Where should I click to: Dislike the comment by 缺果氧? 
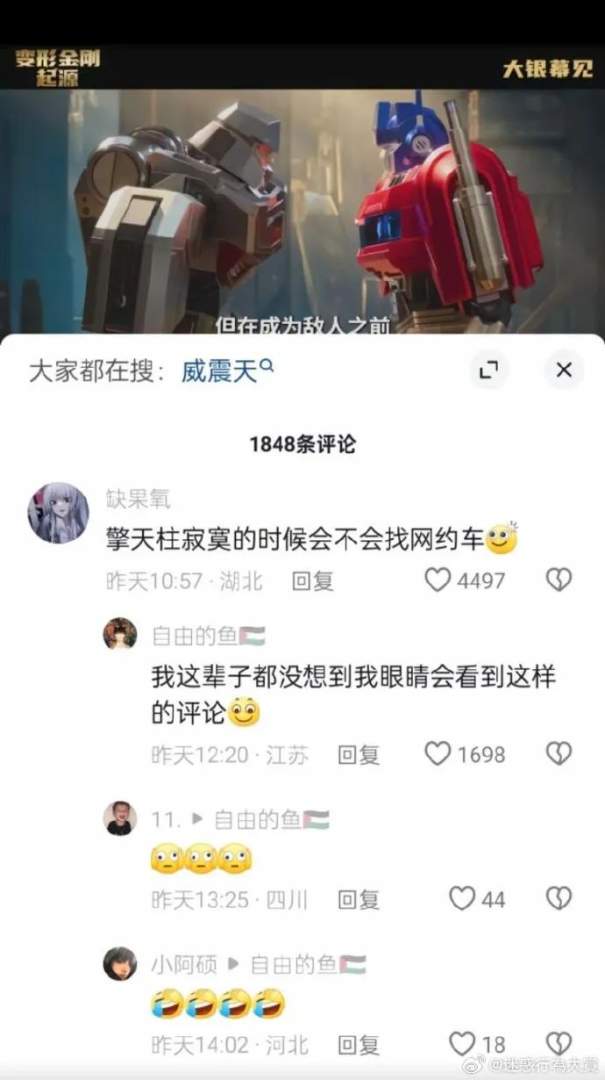(558, 580)
